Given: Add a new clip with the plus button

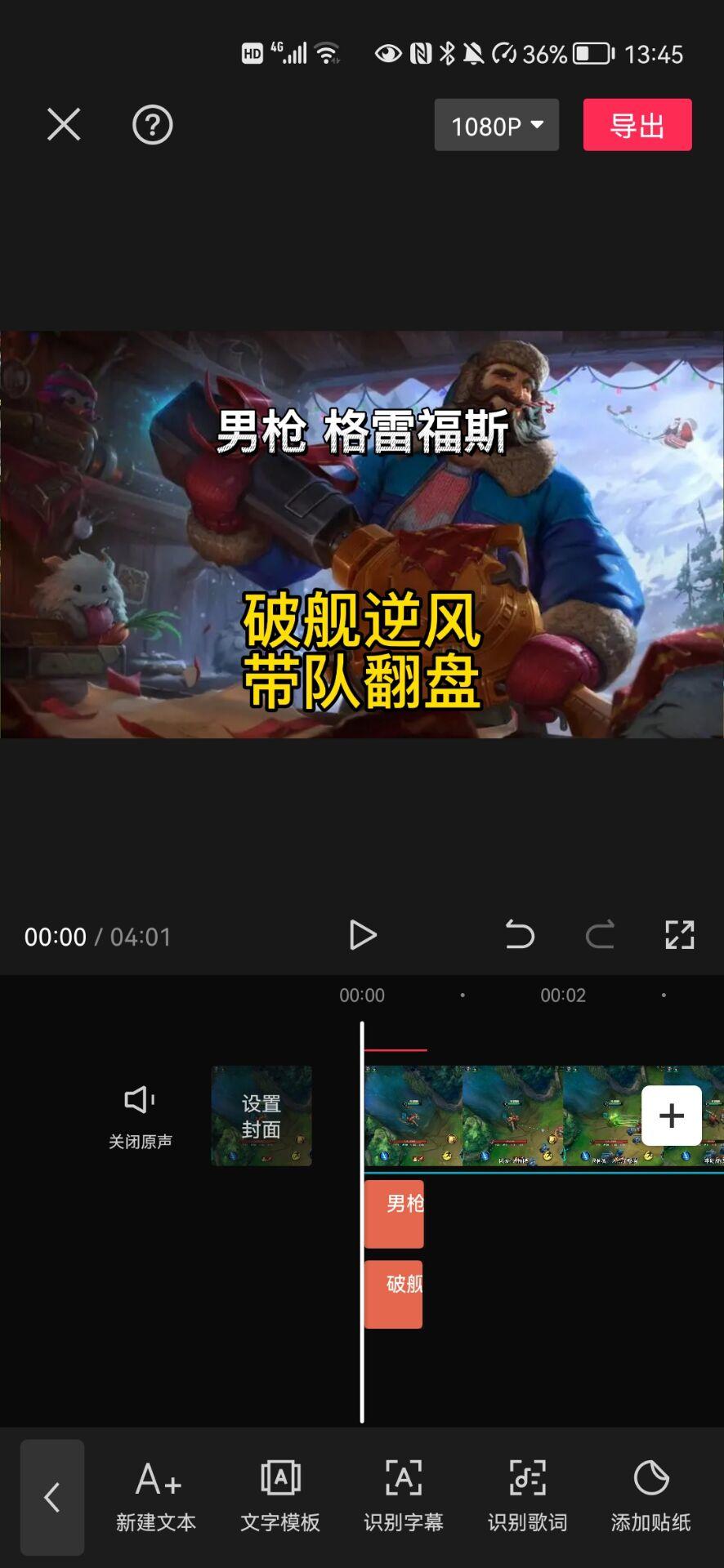Looking at the screenshot, I should coord(672,1116).
